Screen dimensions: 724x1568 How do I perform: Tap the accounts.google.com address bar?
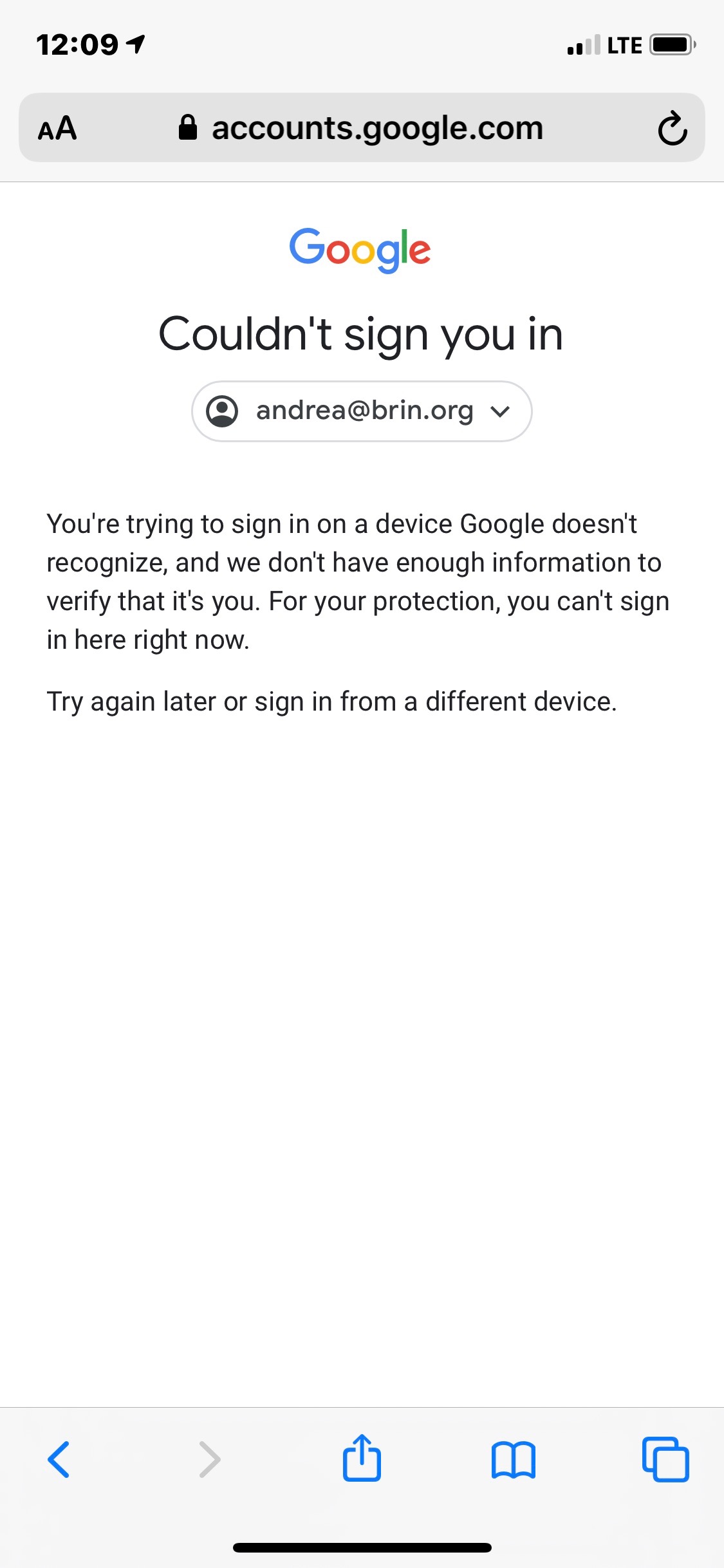coord(362,127)
